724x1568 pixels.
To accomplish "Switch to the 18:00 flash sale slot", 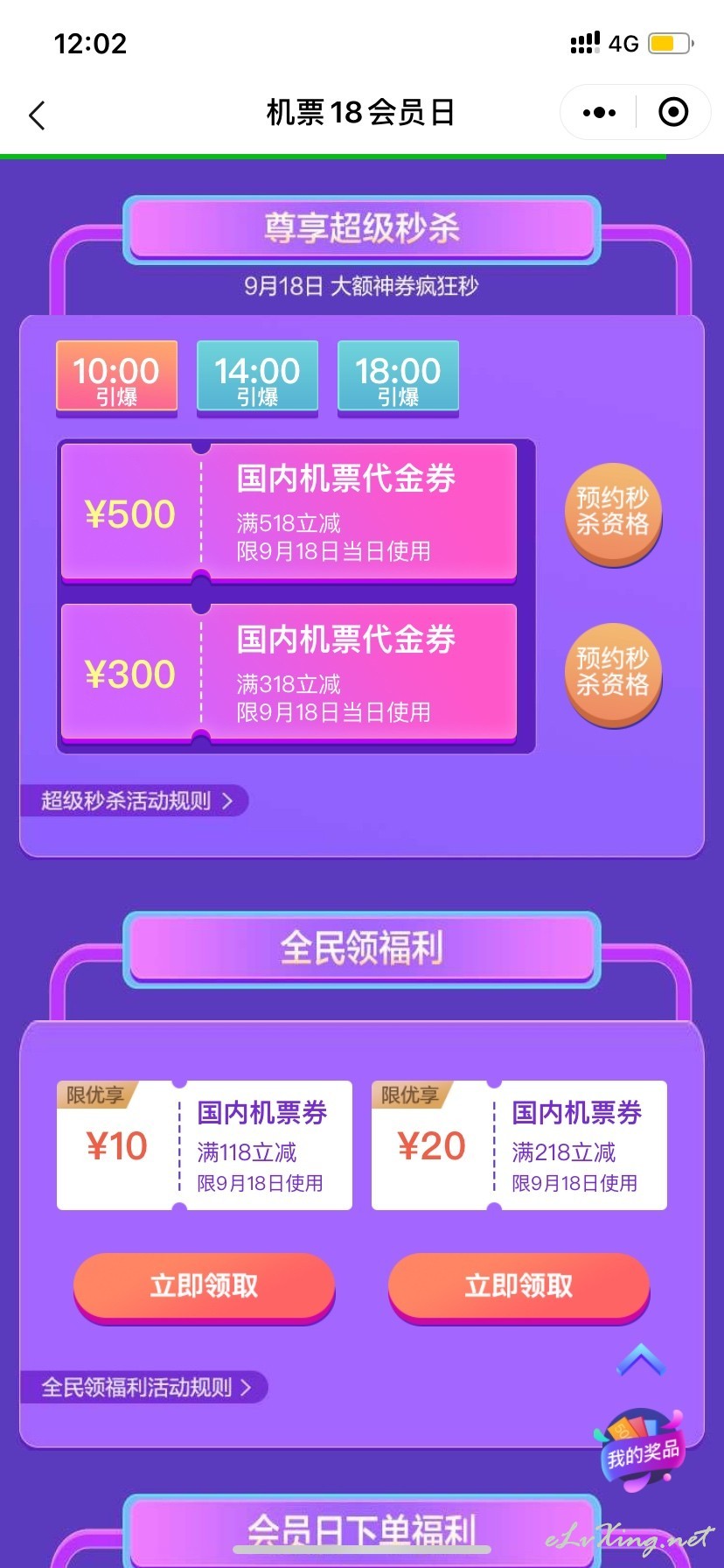I will point(398,377).
